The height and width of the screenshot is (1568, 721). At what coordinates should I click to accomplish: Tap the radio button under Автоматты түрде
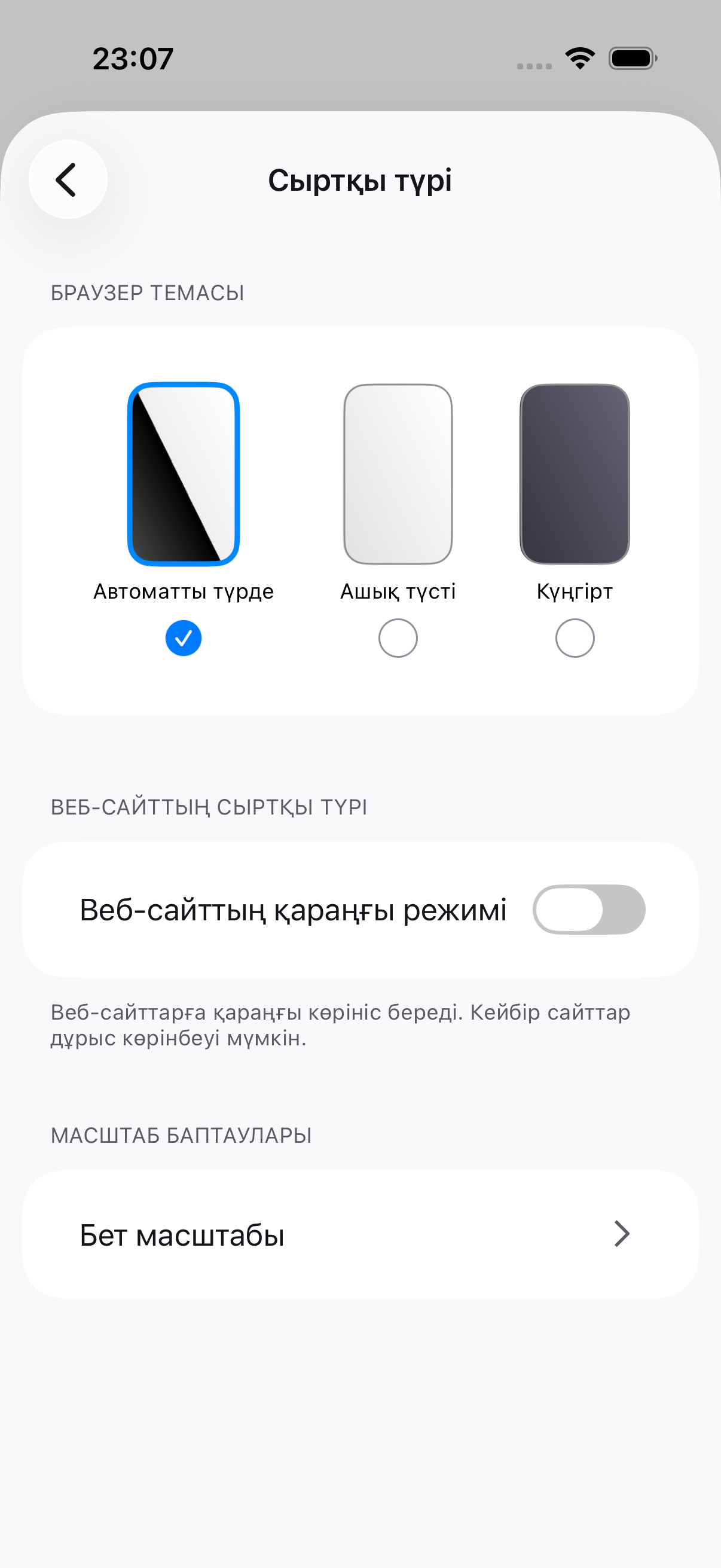[x=183, y=638]
